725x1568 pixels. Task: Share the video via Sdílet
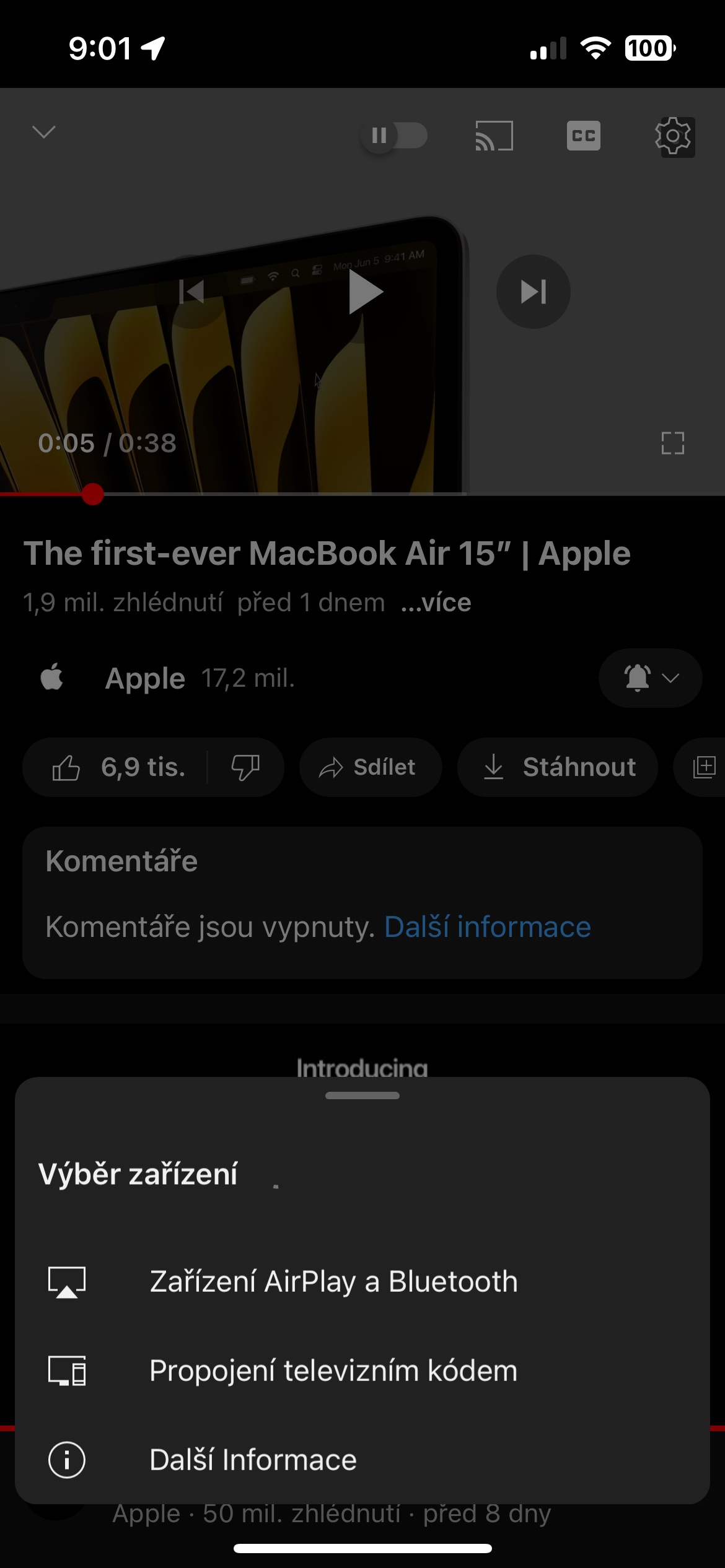tap(370, 767)
